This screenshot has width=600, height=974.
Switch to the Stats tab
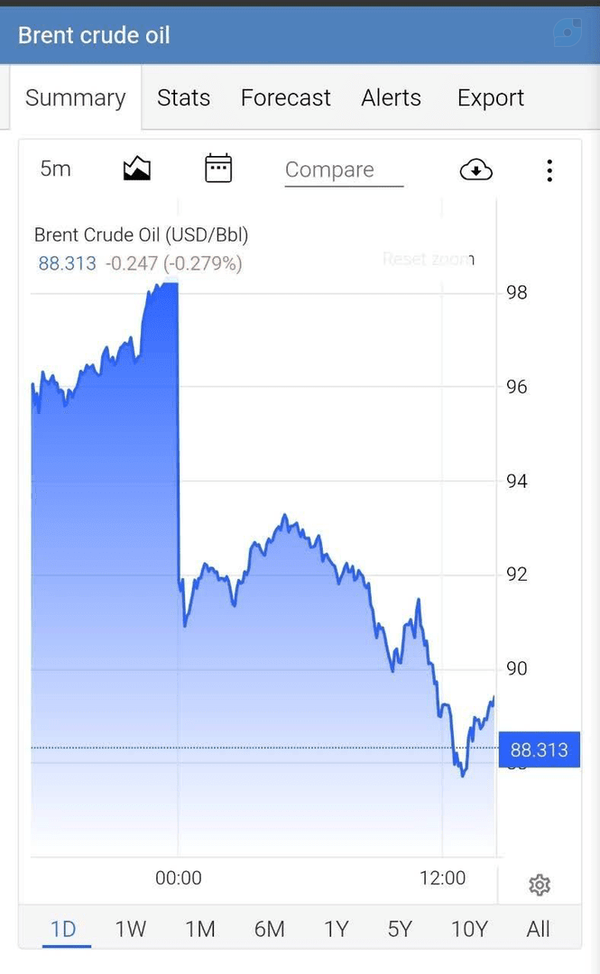(183, 98)
